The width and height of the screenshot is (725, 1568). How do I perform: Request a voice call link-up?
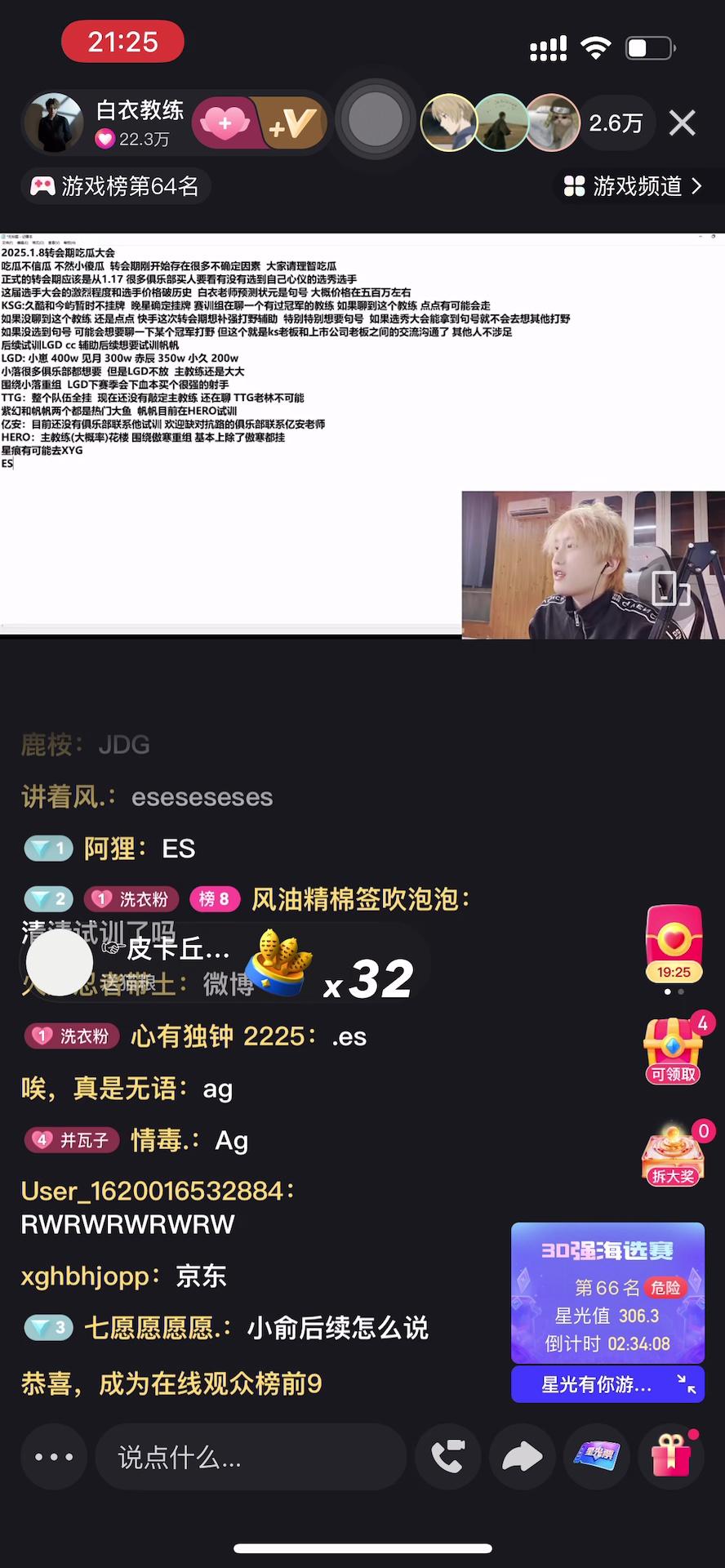(x=447, y=1457)
